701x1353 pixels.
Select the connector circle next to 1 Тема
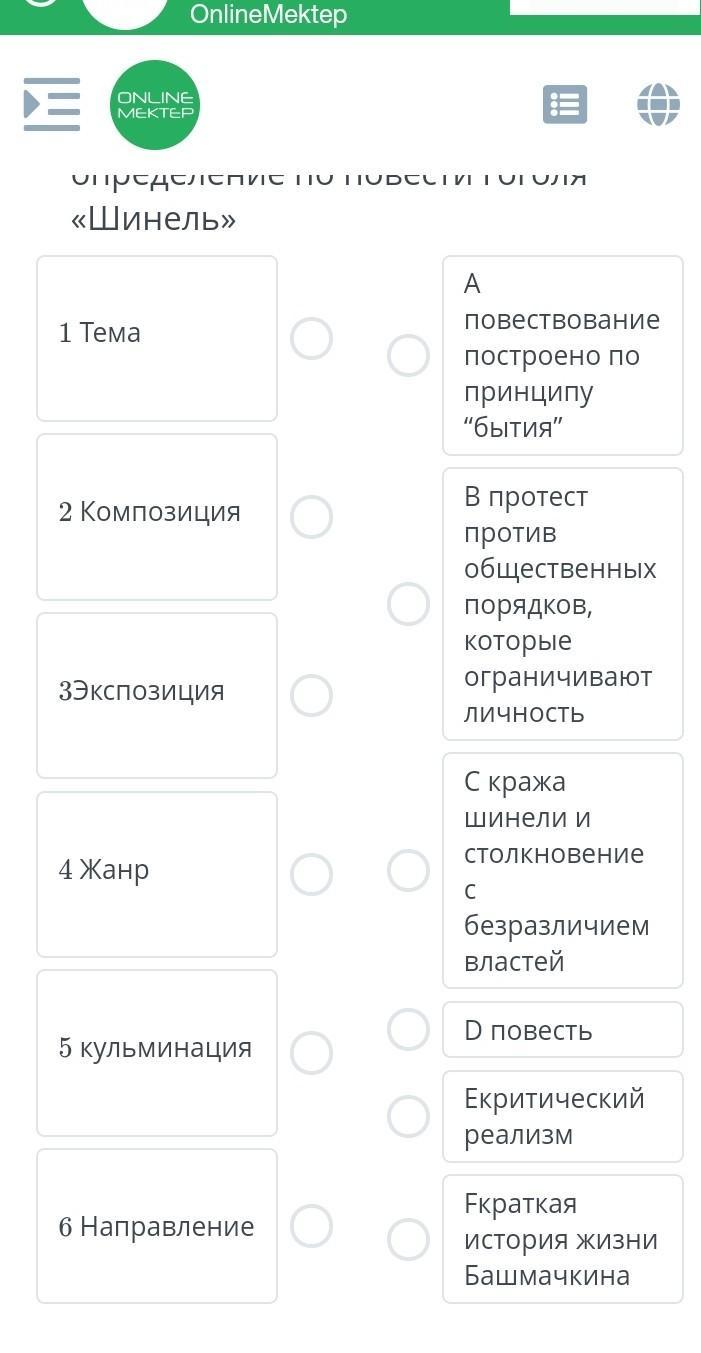pyautogui.click(x=312, y=339)
